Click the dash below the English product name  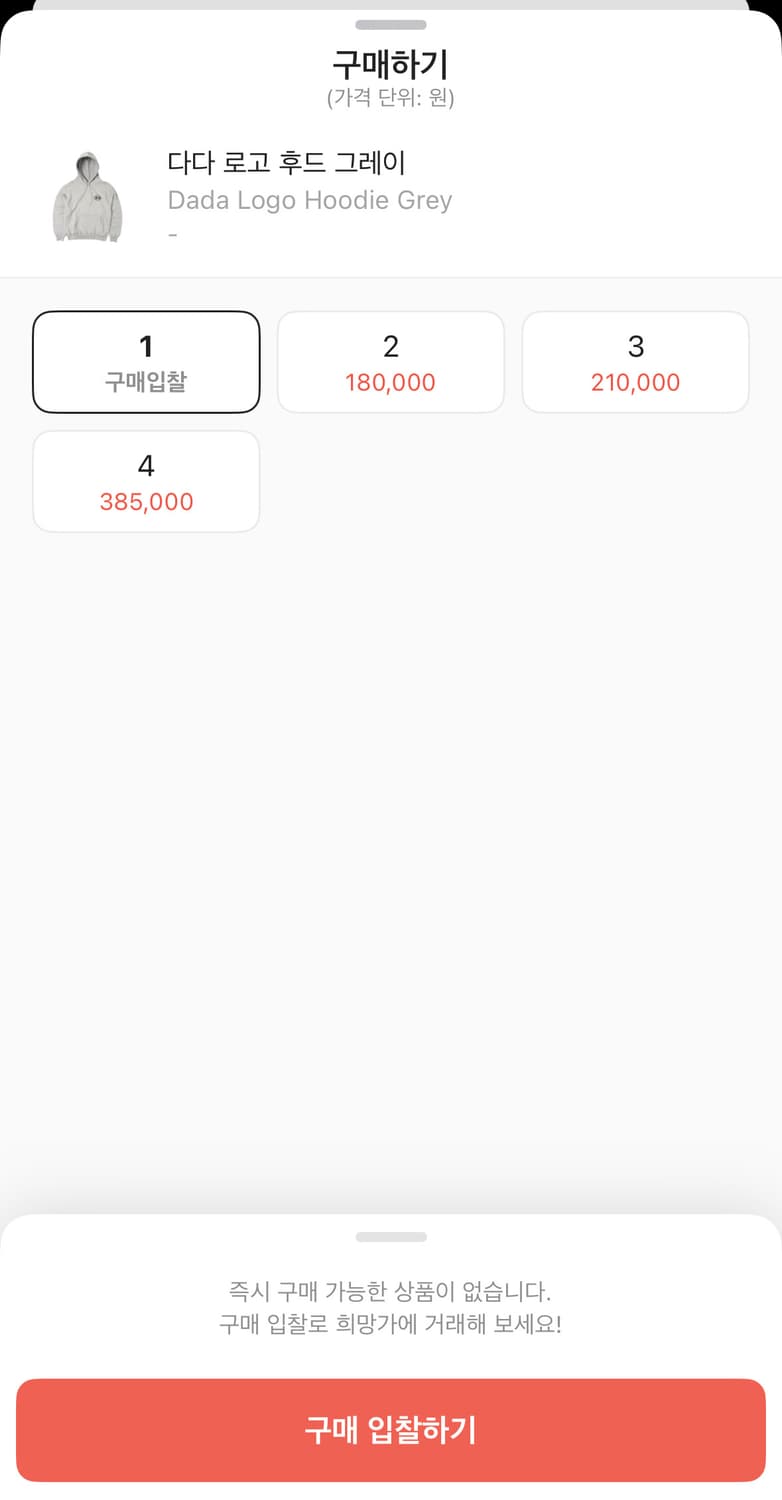[172, 234]
